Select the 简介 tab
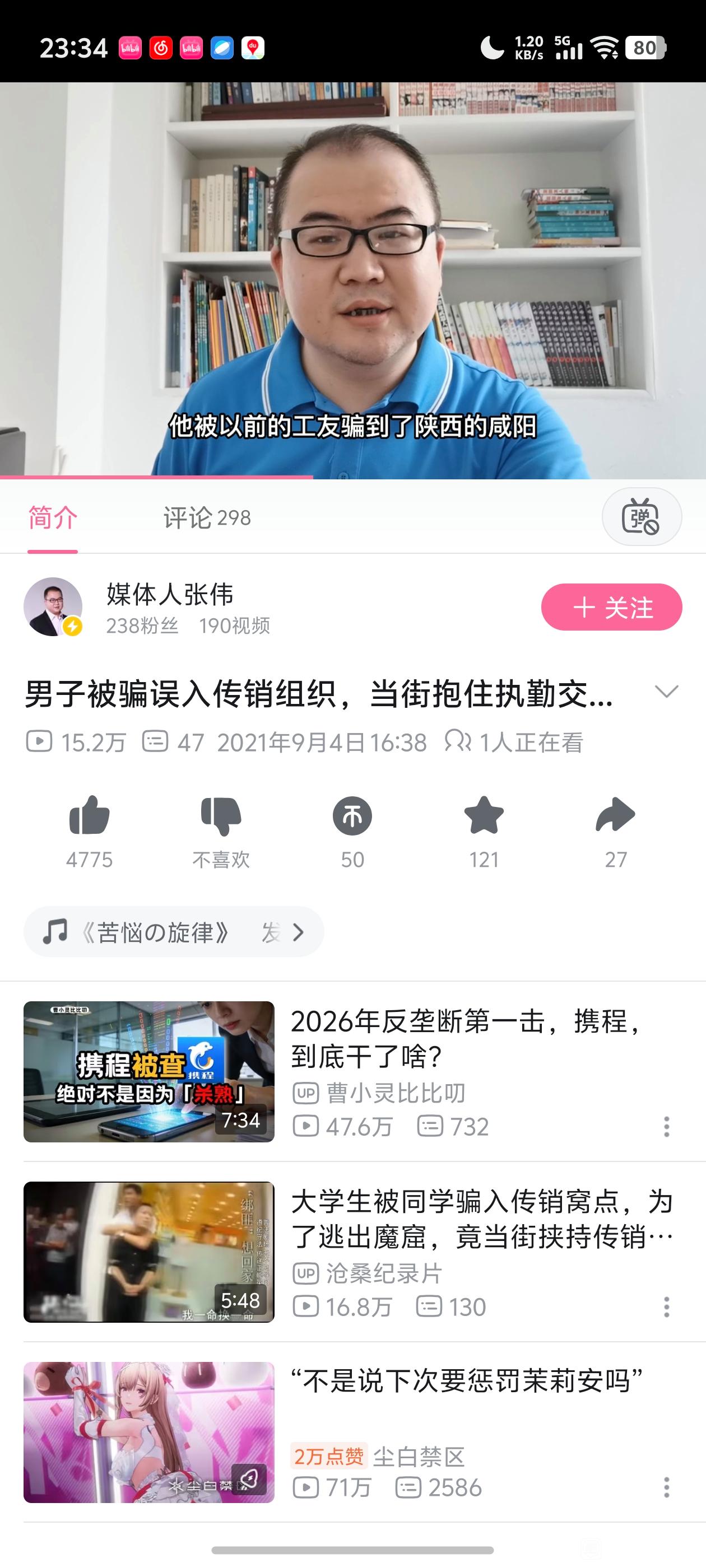 (53, 518)
